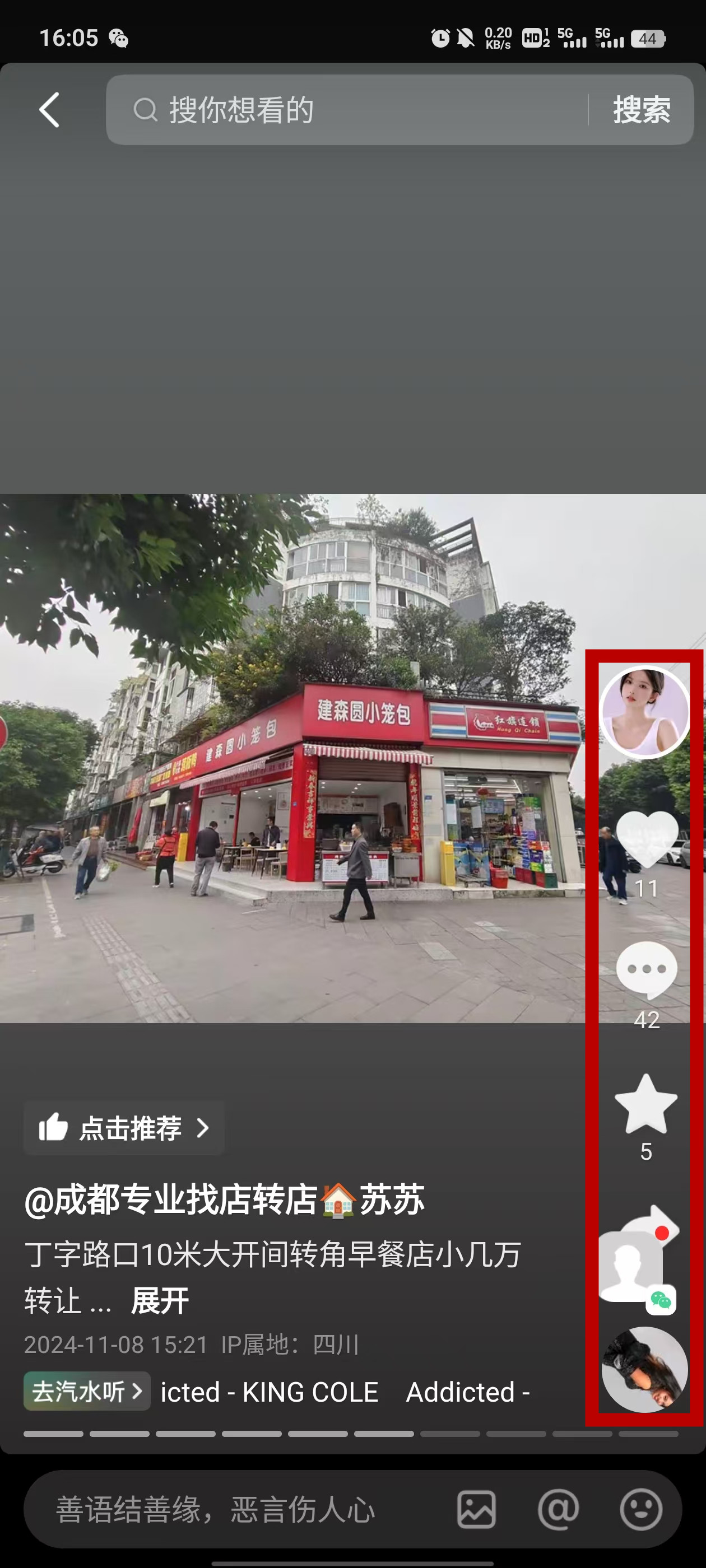The height and width of the screenshot is (1568, 706).
Task: Open the comments with 42 replies
Action: [646, 970]
